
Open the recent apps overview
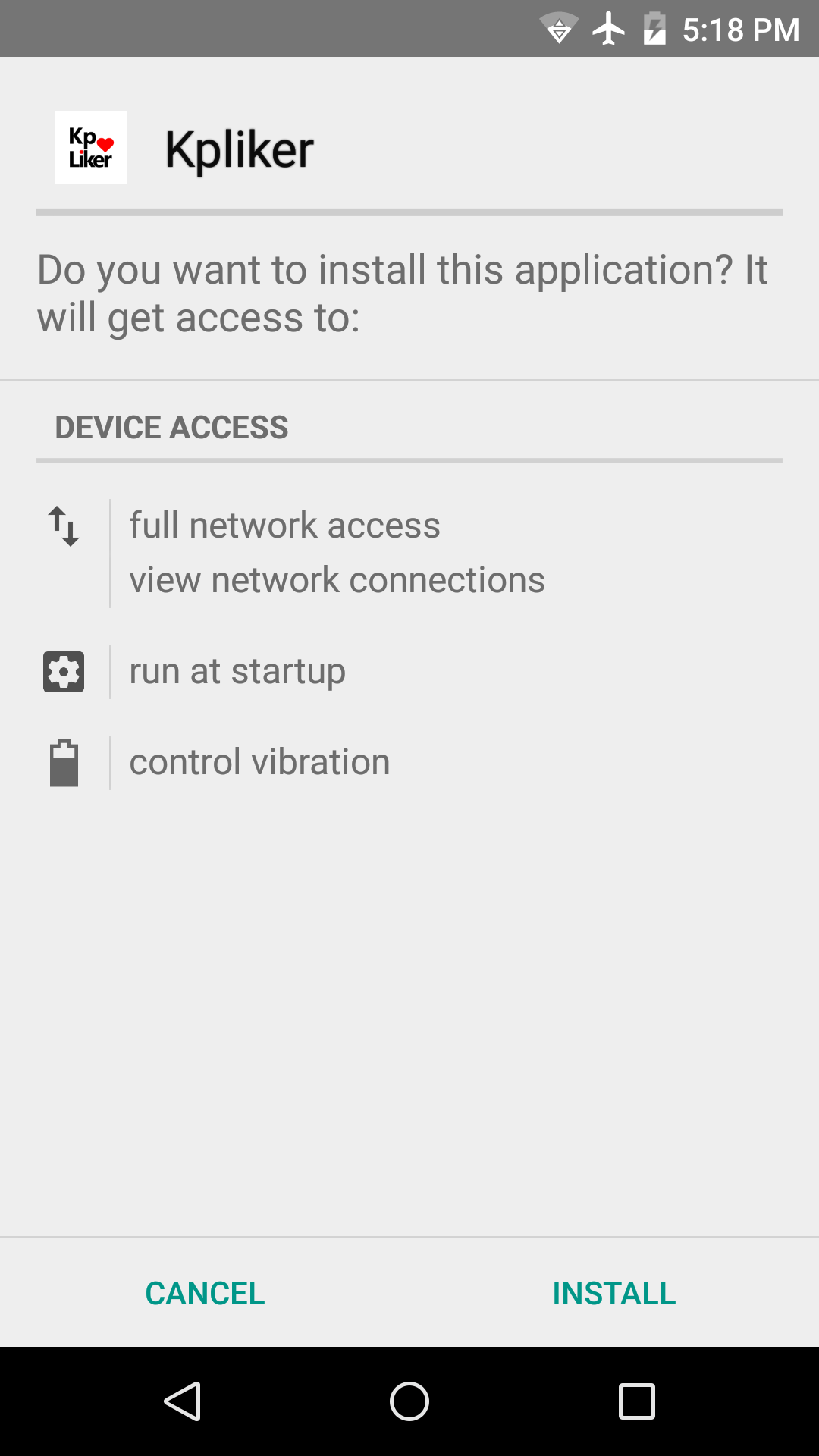click(x=636, y=1401)
